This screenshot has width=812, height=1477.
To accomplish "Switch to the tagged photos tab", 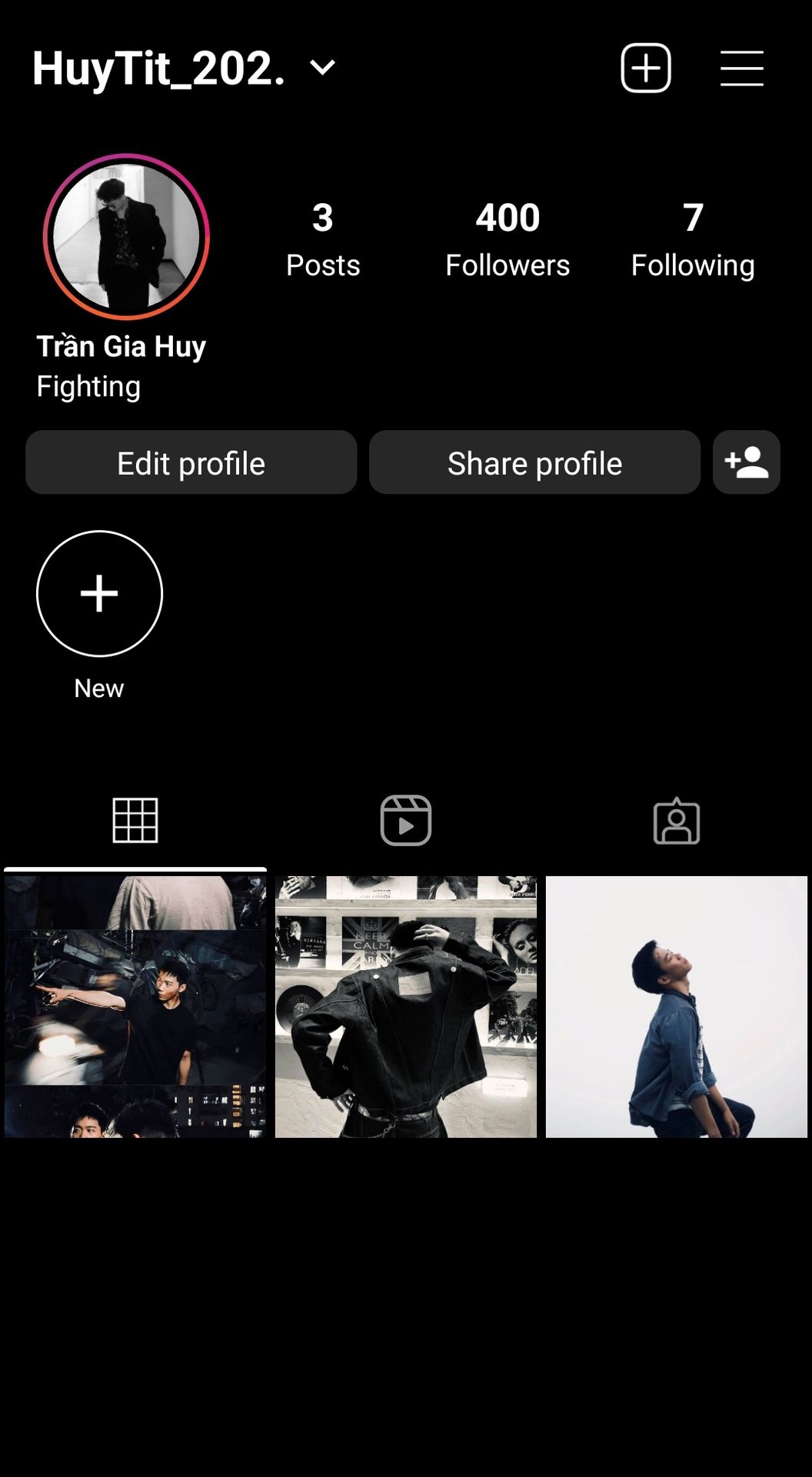I will (677, 821).
